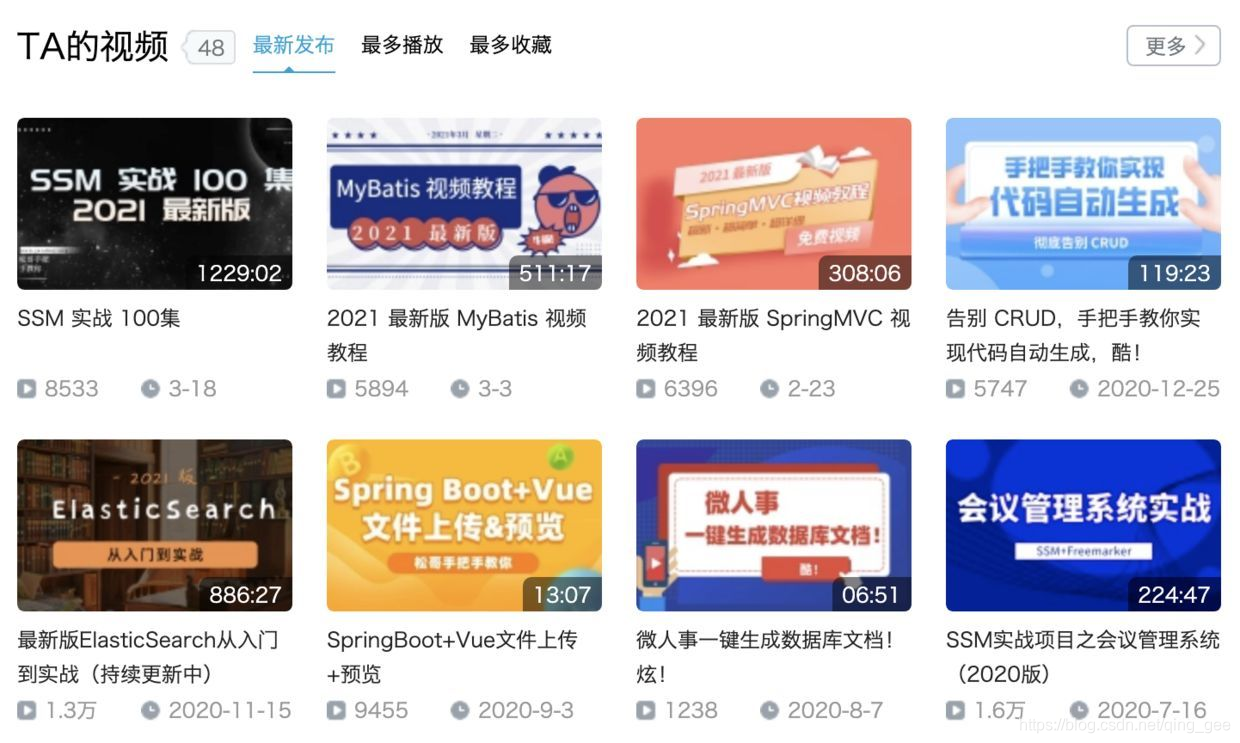Open the 微人事一键生成数据库文档 video
Viewport: 1240px width, 743px height.
pyautogui.click(x=773, y=525)
